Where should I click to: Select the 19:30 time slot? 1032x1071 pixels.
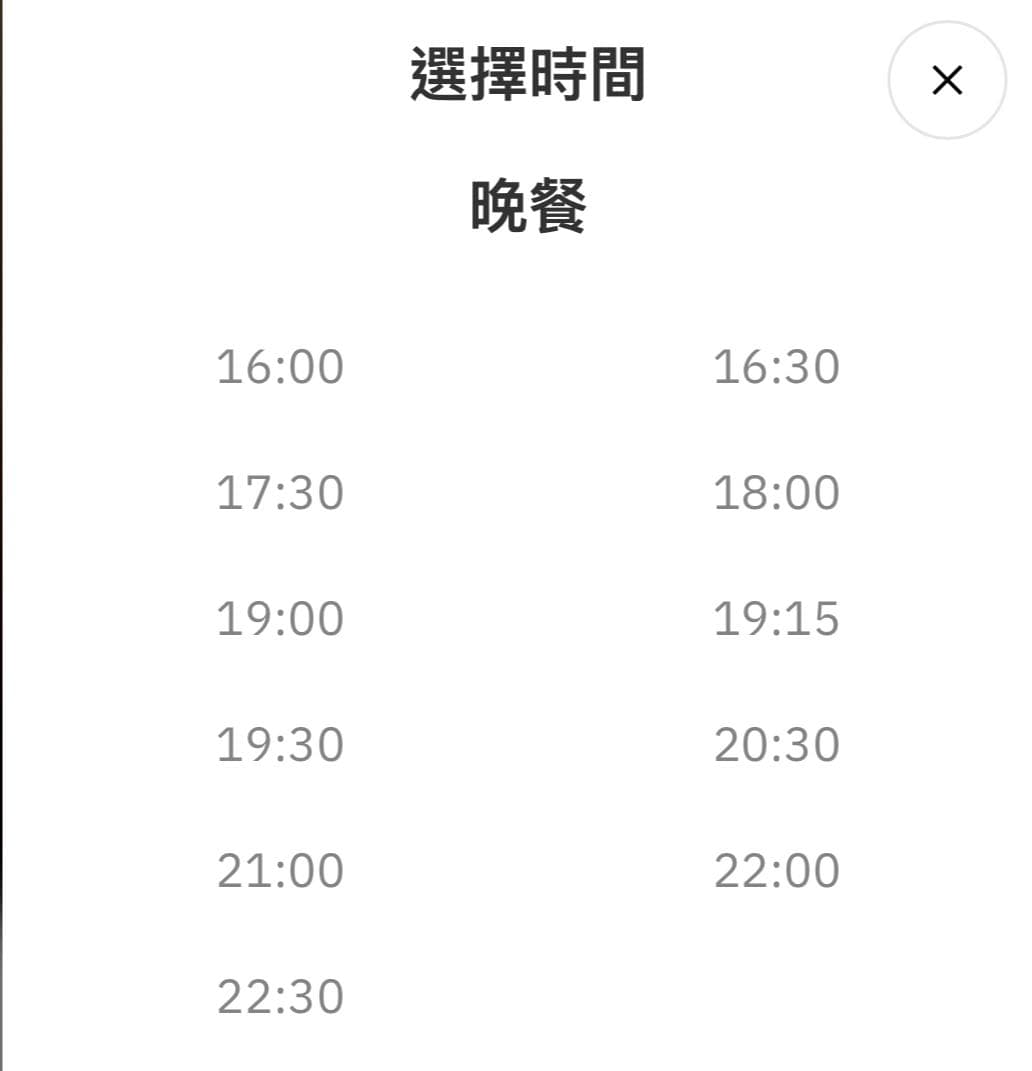[280, 745]
